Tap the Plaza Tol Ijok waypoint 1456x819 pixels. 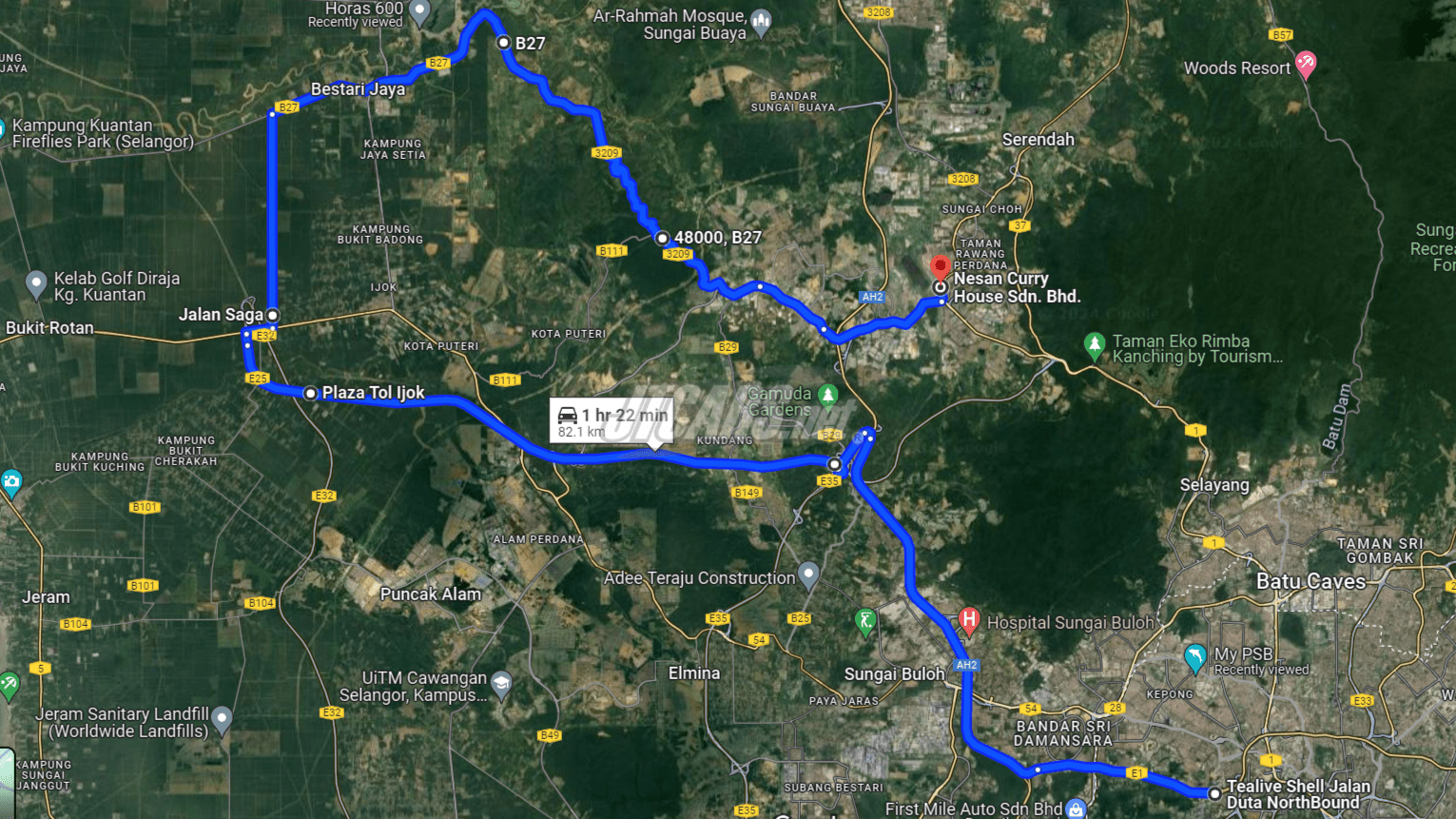[310, 393]
